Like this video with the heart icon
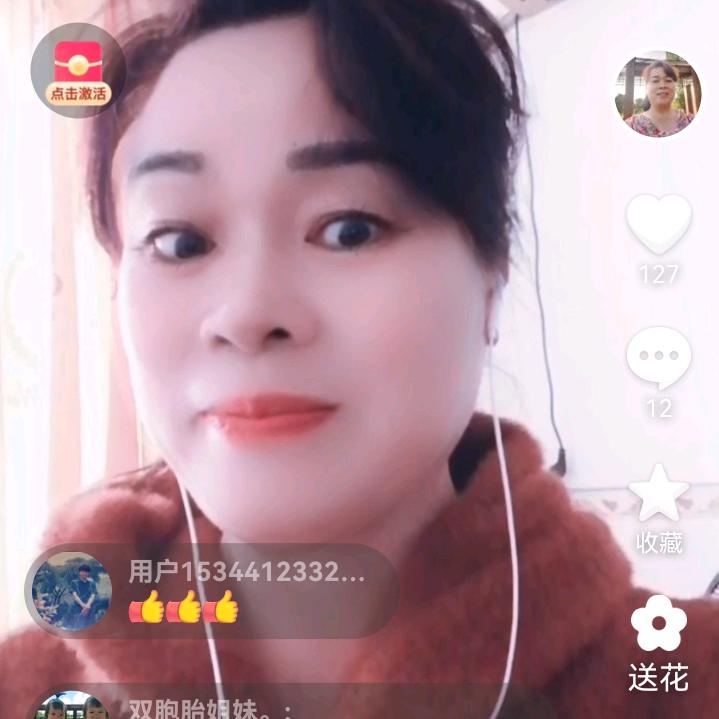Viewport: 719px width, 719px height. point(659,224)
